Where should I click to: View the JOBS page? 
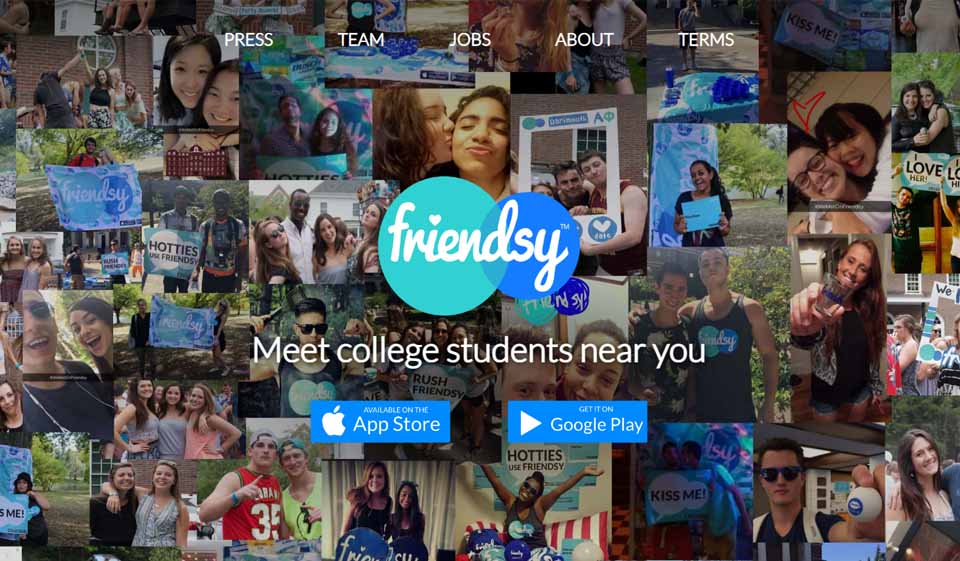click(x=470, y=40)
